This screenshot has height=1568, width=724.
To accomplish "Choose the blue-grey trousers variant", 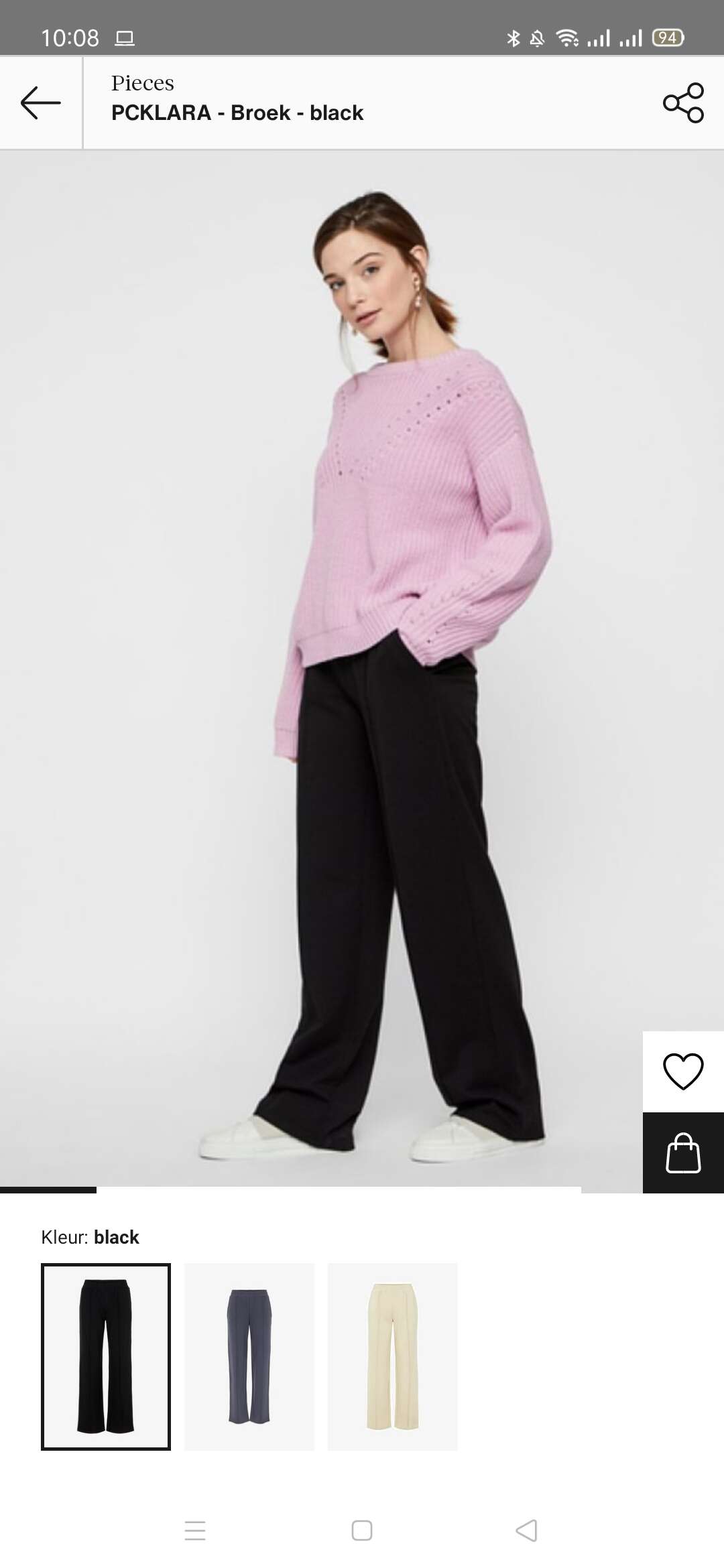I will 249,1357.
